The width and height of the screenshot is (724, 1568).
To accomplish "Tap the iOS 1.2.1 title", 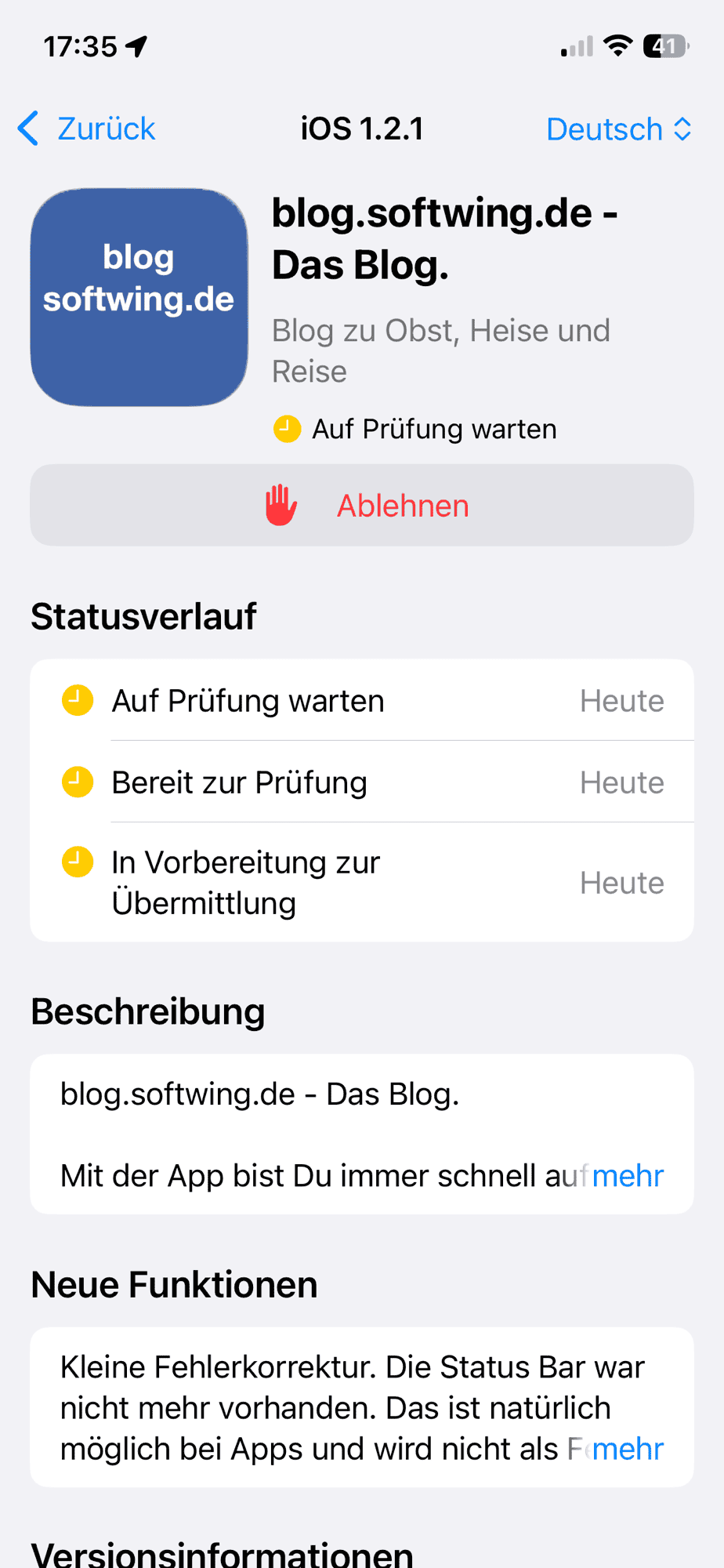I will tap(361, 128).
